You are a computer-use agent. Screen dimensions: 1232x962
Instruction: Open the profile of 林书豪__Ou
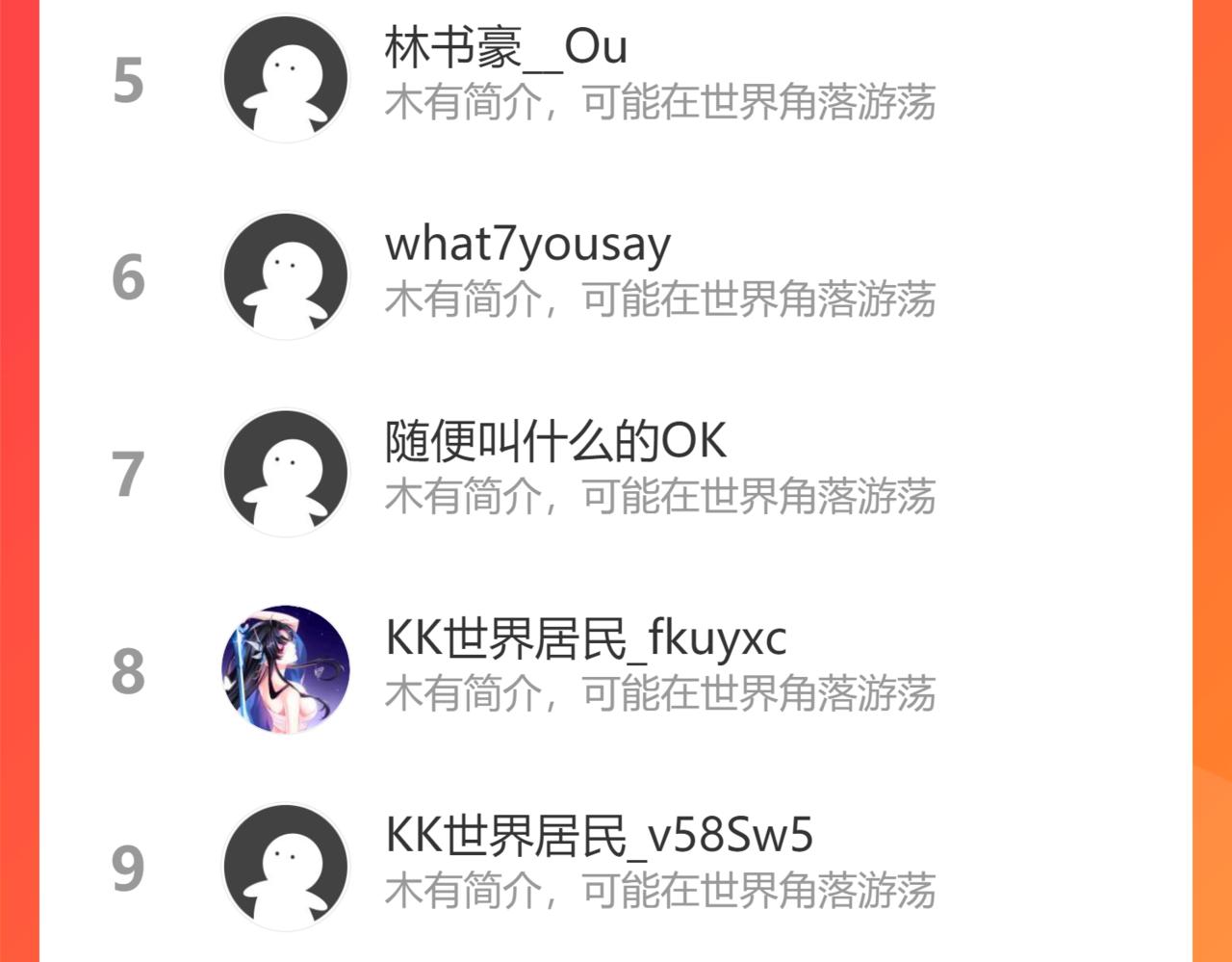(616, 79)
